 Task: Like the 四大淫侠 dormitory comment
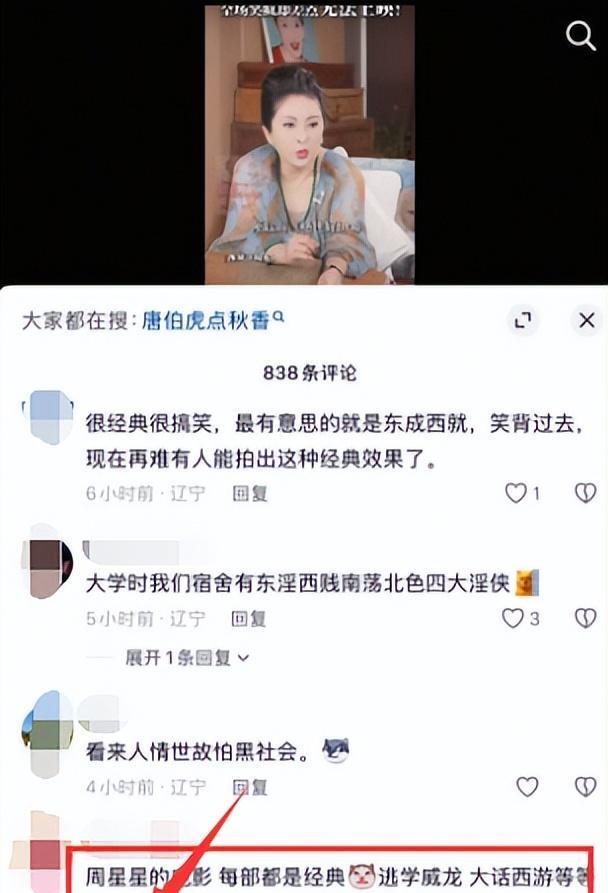tap(515, 619)
